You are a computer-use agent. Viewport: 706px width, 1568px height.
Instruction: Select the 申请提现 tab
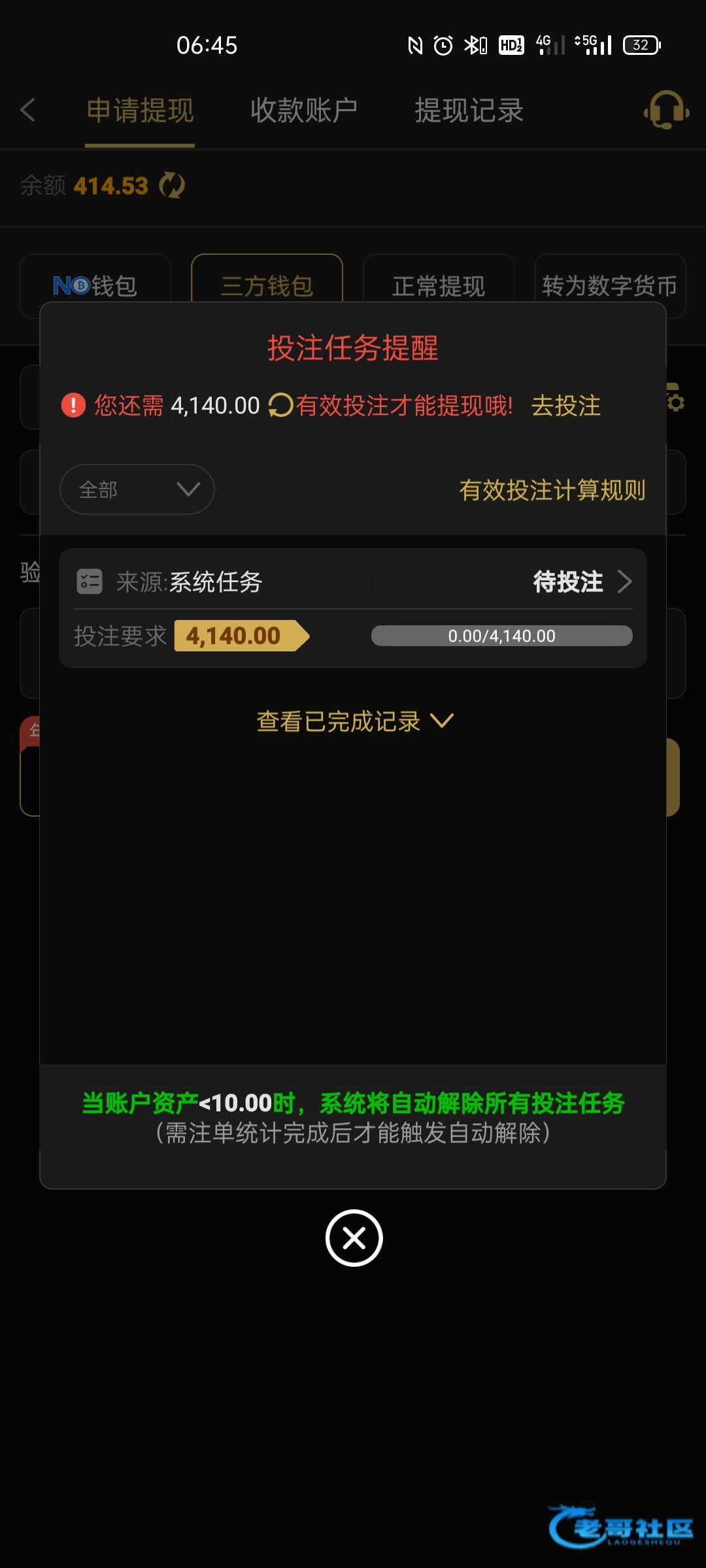coord(140,110)
